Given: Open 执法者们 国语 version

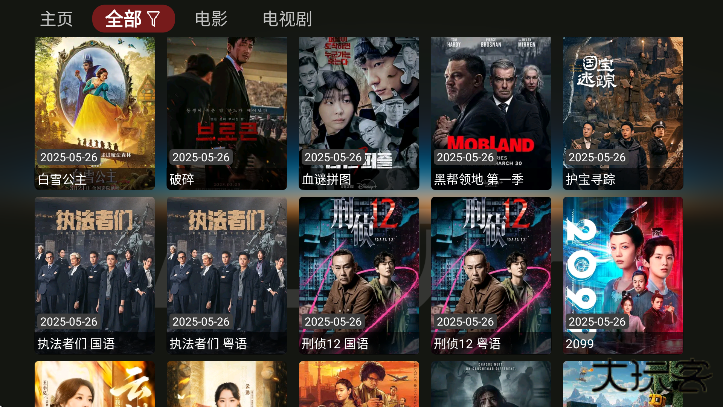Looking at the screenshot, I should point(95,274).
